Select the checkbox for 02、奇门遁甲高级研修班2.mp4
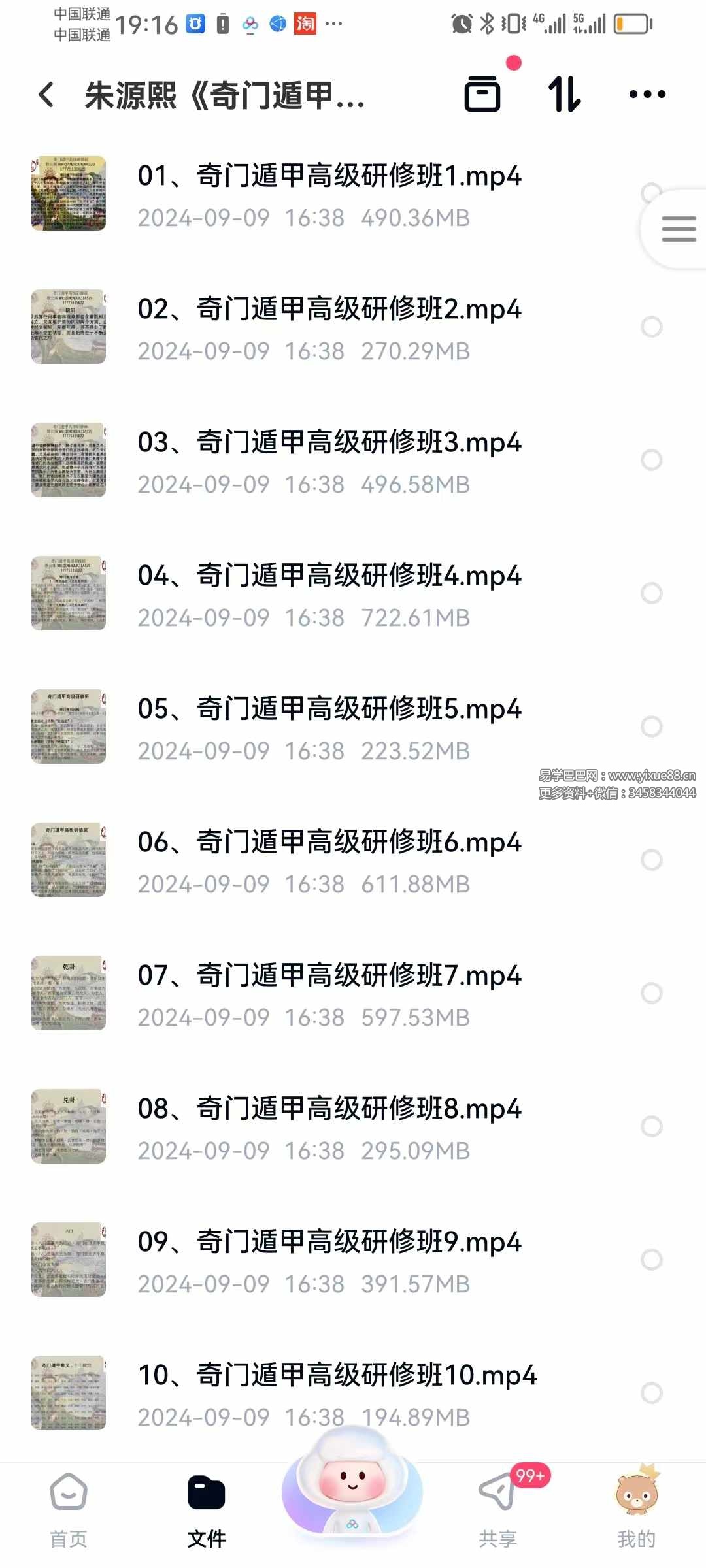This screenshot has height=1568, width=706. [651, 327]
